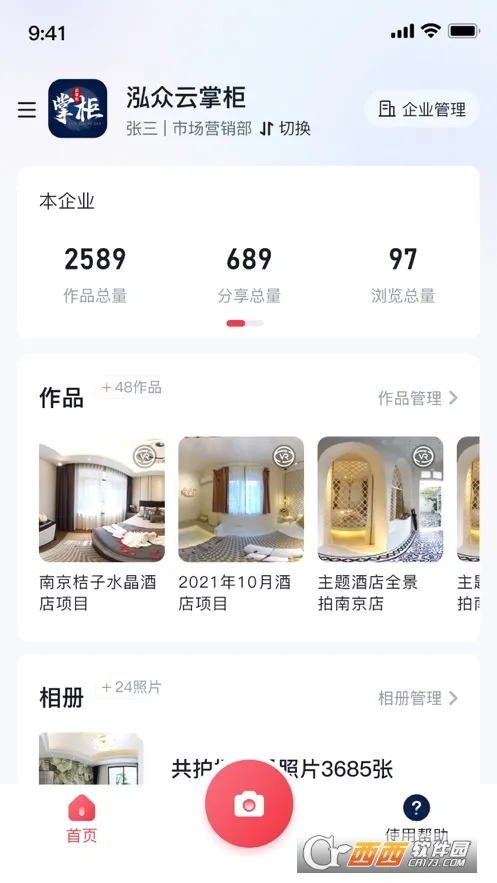Image resolution: width=497 pixels, height=883 pixels.
Task: Tap the 作品总量 2589 stat
Action: pos(95,274)
